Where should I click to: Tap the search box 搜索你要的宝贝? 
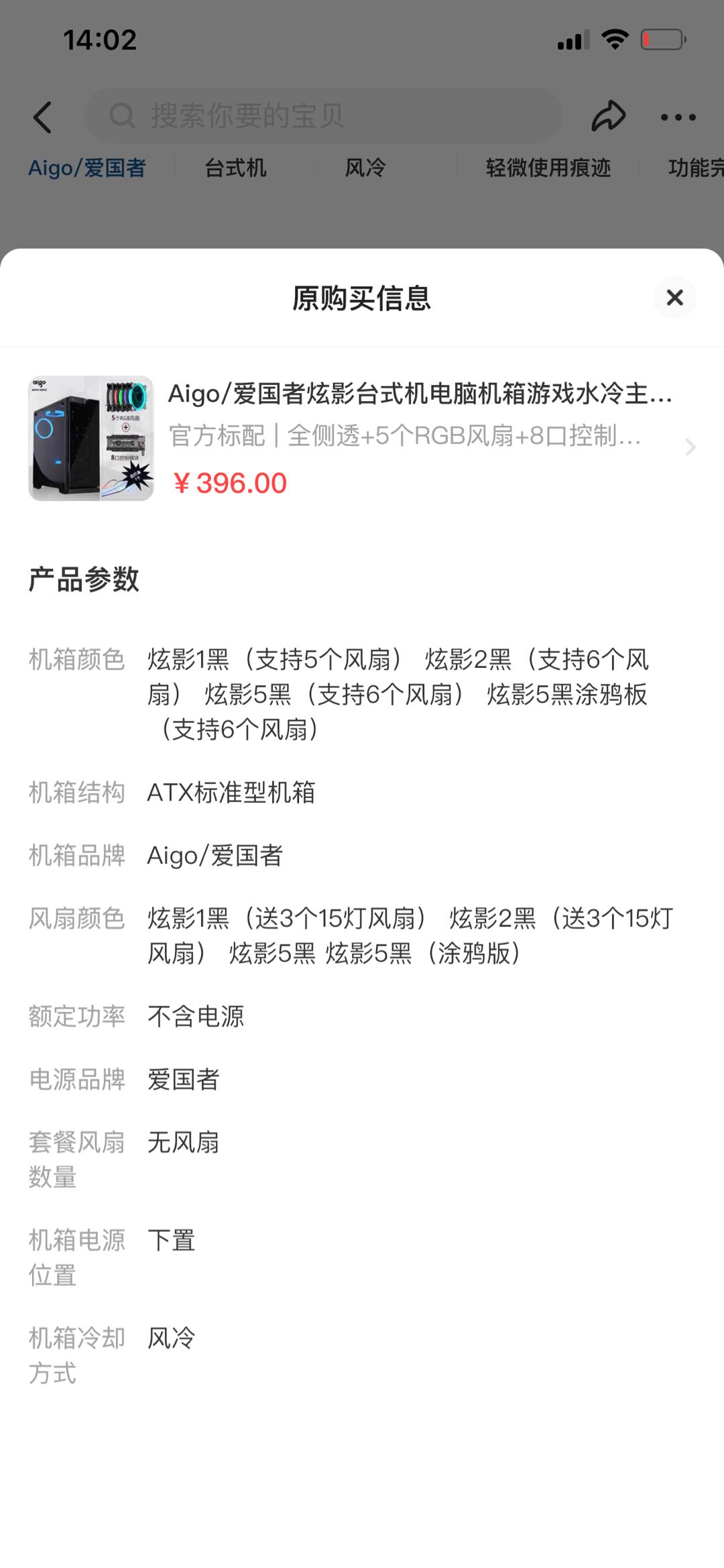coord(322,116)
